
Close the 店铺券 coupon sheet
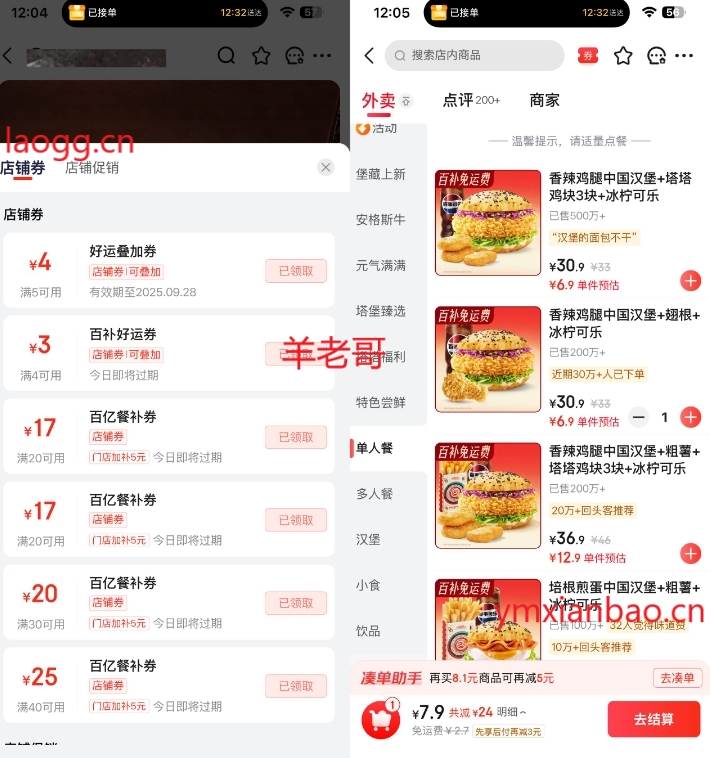[326, 168]
